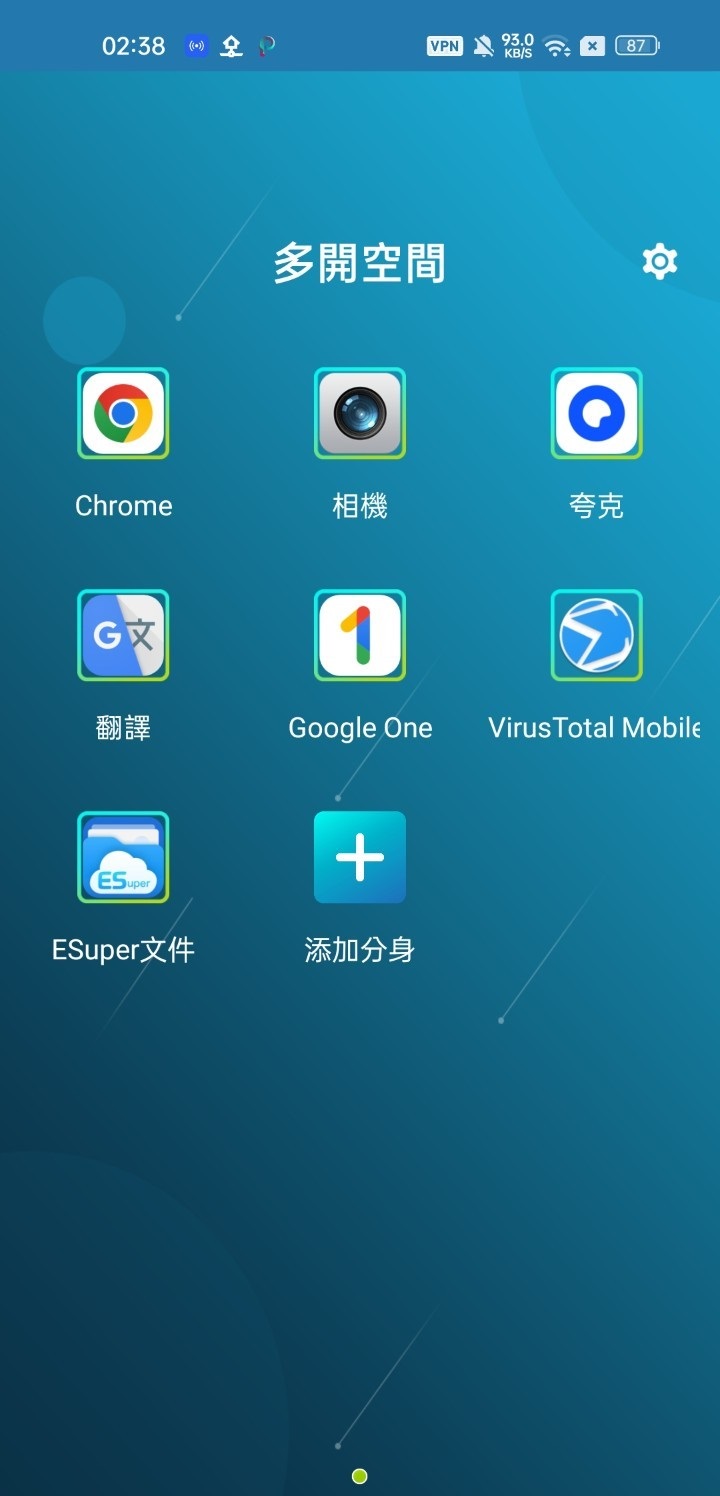Tap the SIM card error status icon

[590, 45]
